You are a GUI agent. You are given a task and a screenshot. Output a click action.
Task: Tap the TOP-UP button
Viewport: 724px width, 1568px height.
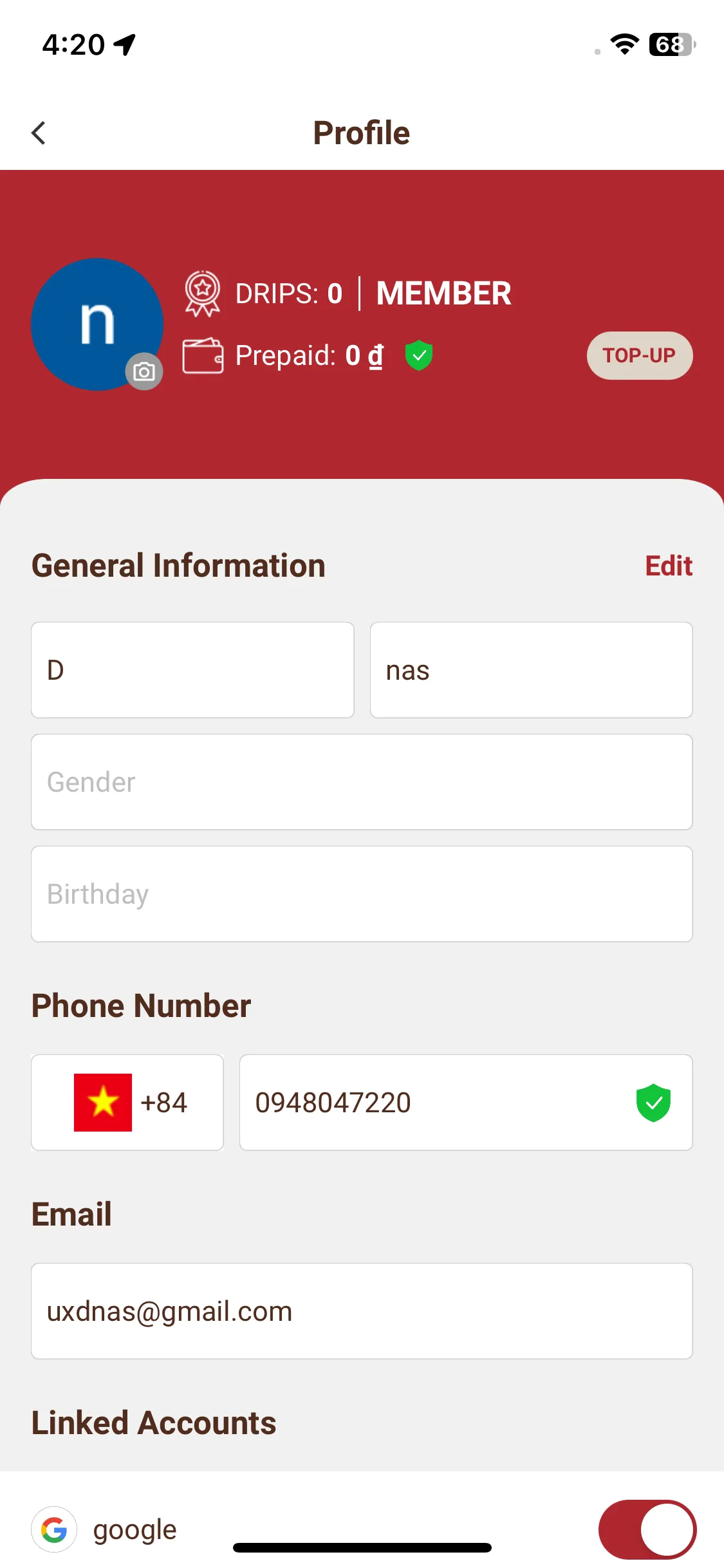pos(639,355)
